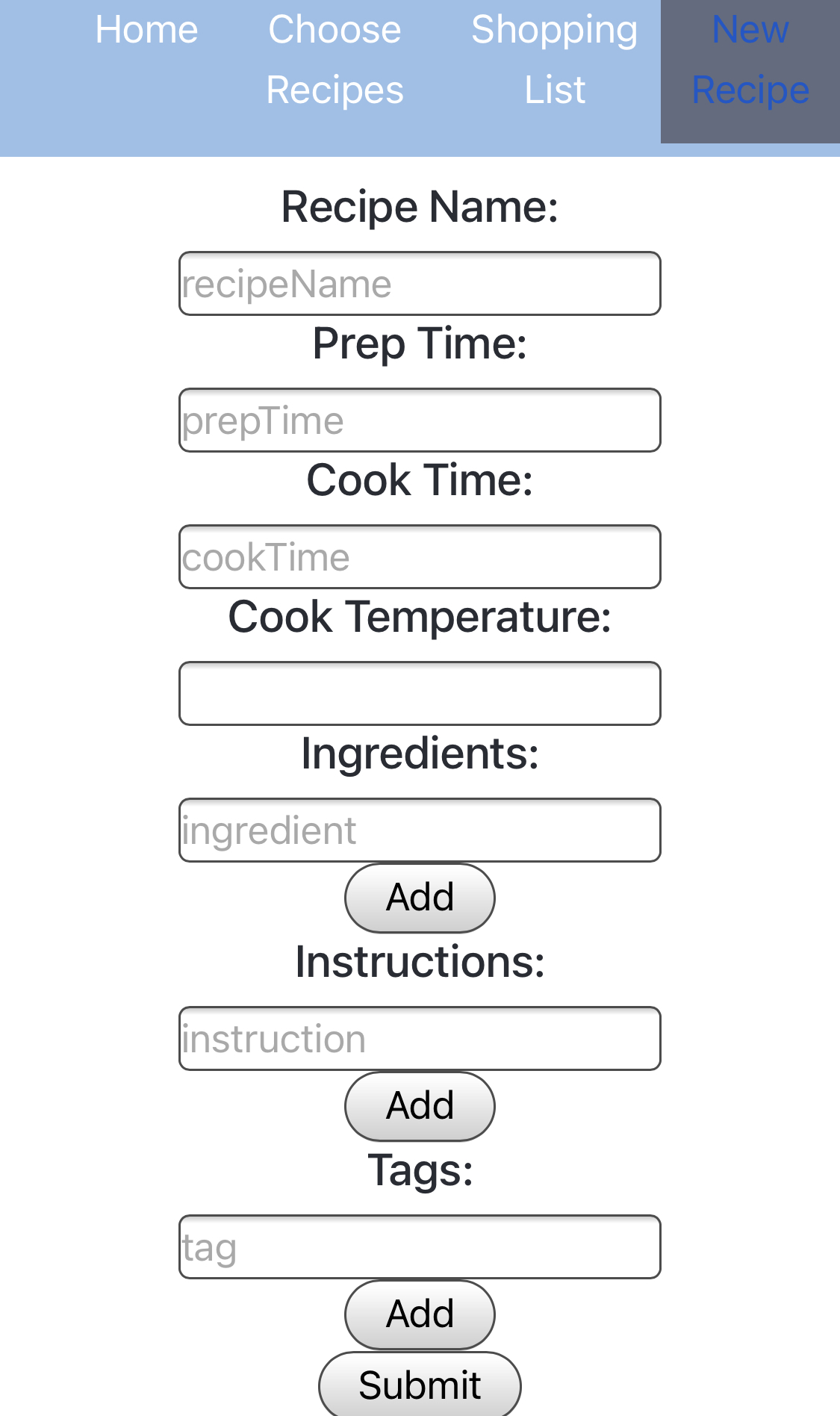Open the Choose Recipes page
This screenshot has width=840, height=1416.
334,60
